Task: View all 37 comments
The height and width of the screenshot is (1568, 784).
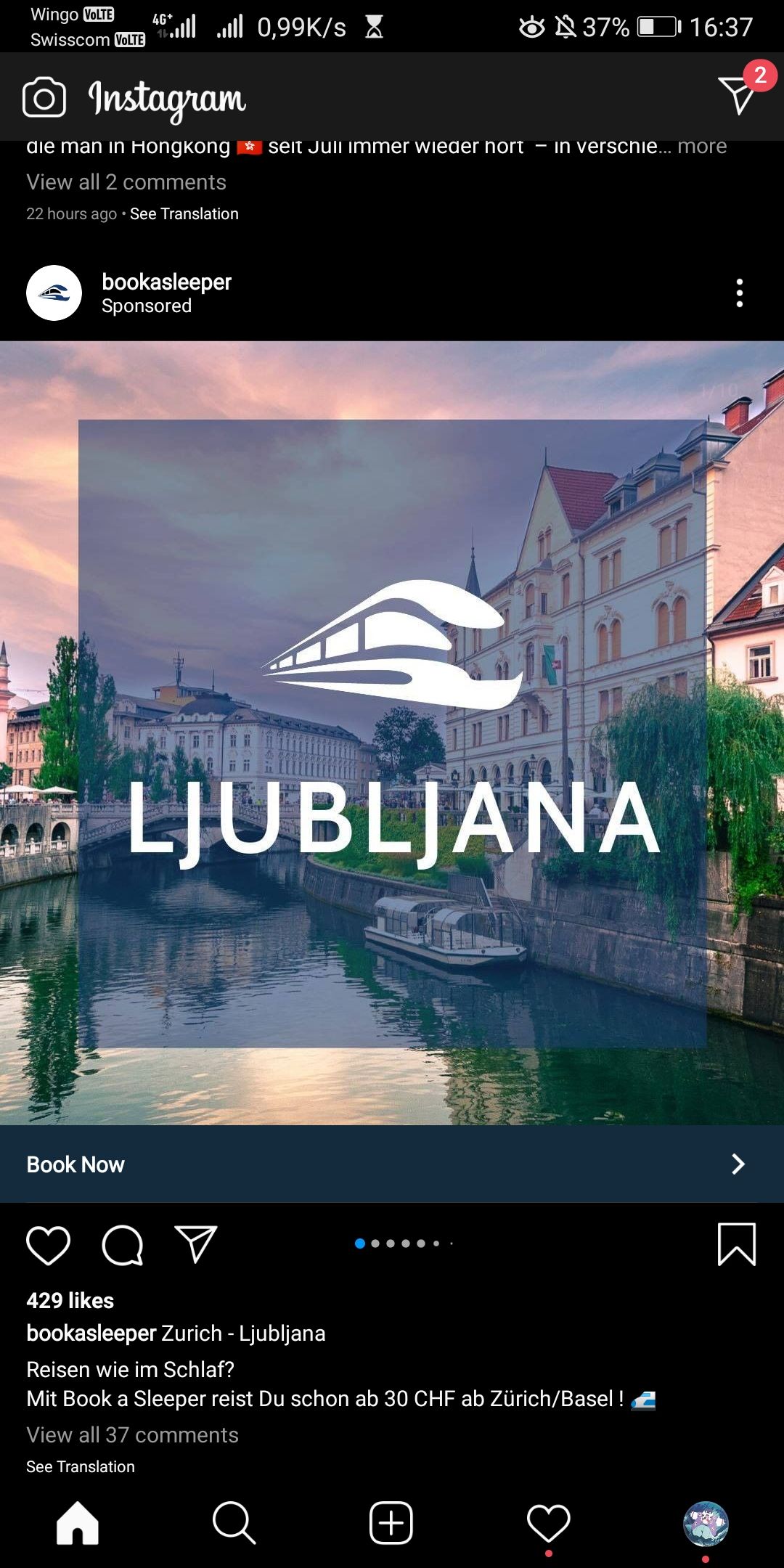Action: pyautogui.click(x=132, y=1435)
